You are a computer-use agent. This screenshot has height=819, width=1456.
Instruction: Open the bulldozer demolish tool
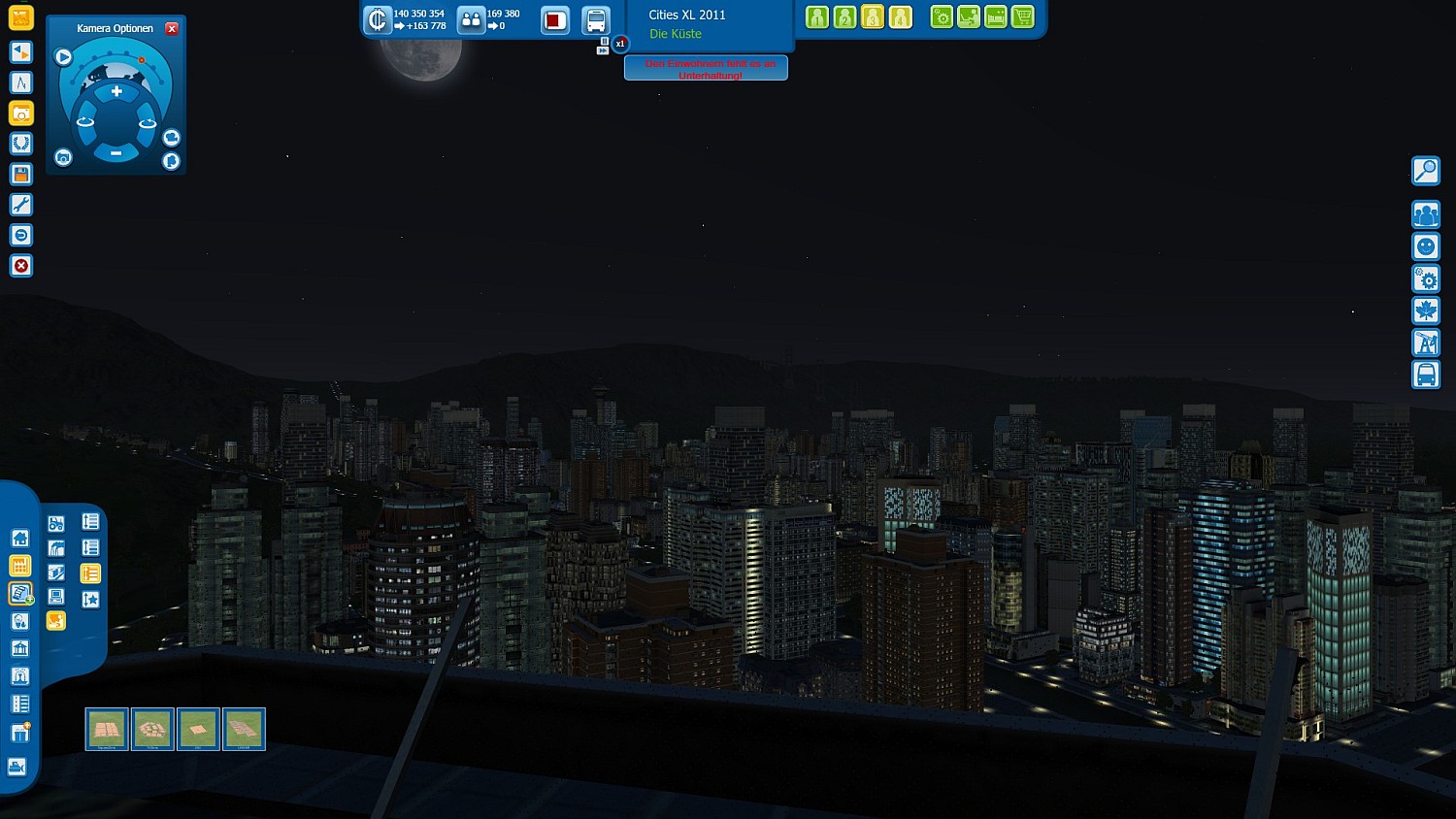[17, 768]
